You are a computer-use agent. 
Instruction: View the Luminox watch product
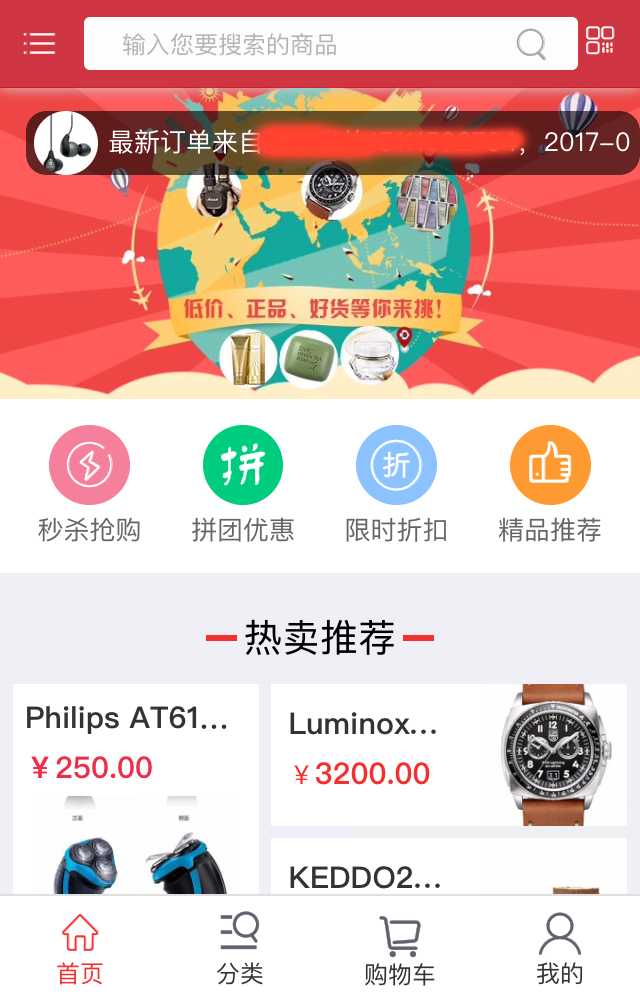(448, 755)
